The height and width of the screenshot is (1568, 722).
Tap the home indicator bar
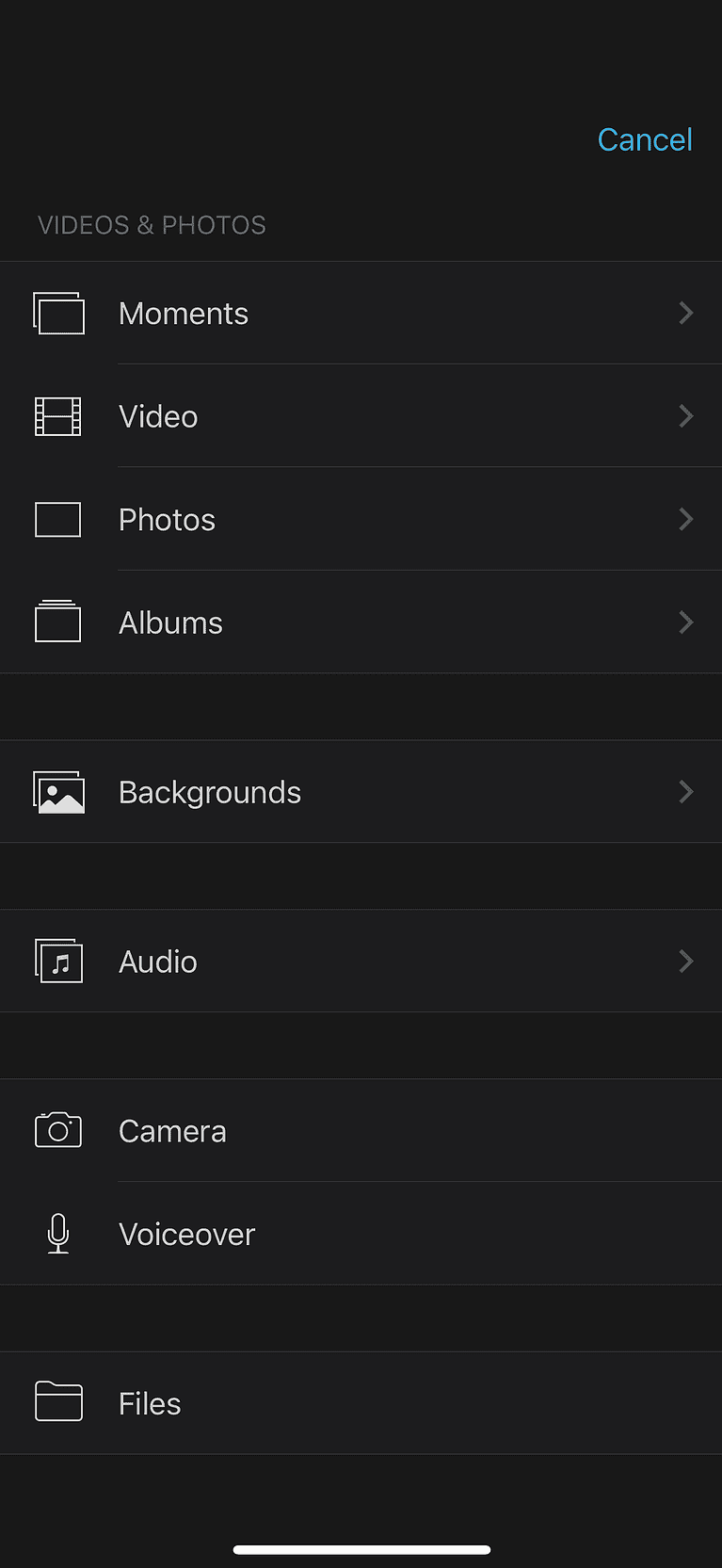coord(361,1548)
